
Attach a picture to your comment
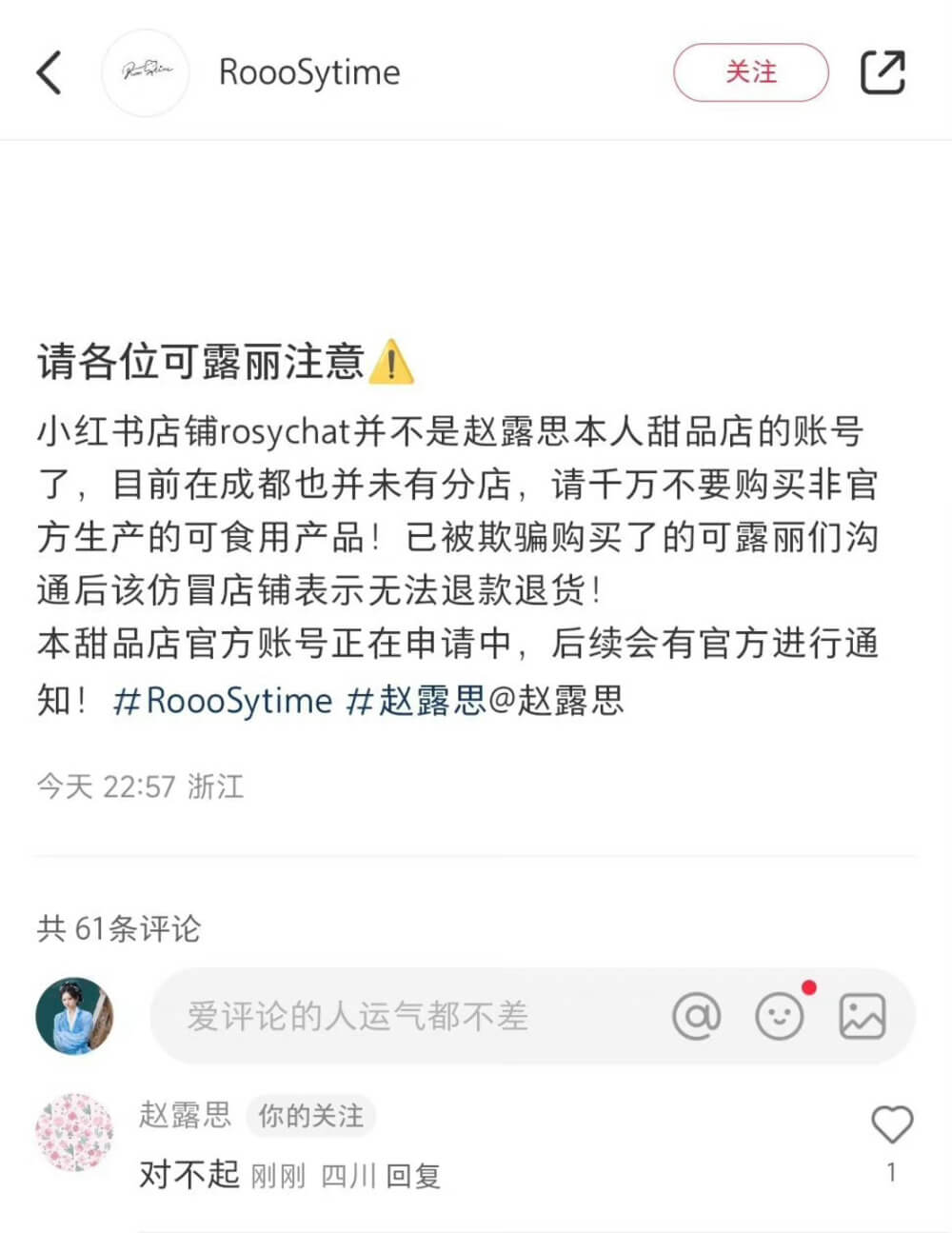click(863, 1016)
